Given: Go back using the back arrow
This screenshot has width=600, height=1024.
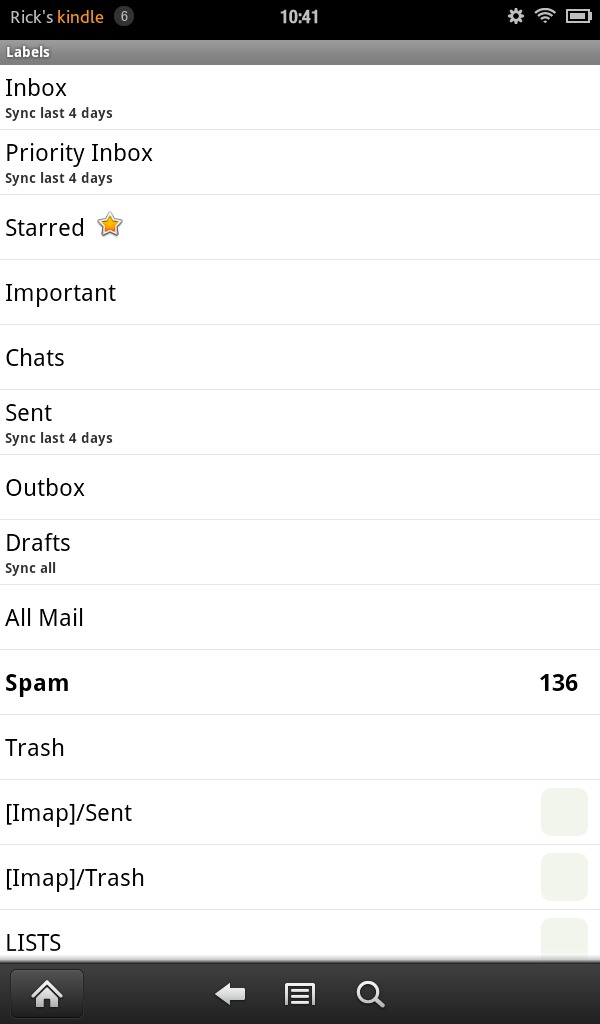Looking at the screenshot, I should (230, 994).
